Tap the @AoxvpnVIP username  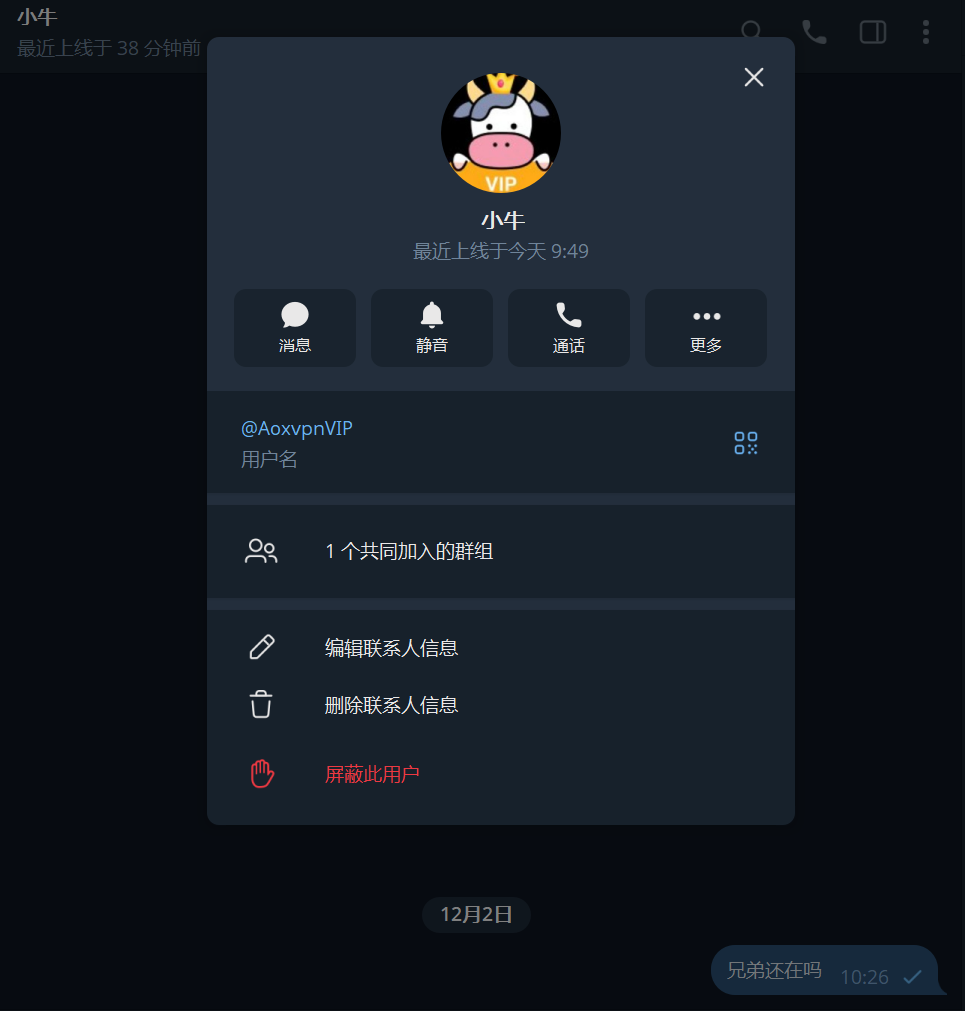point(297,429)
